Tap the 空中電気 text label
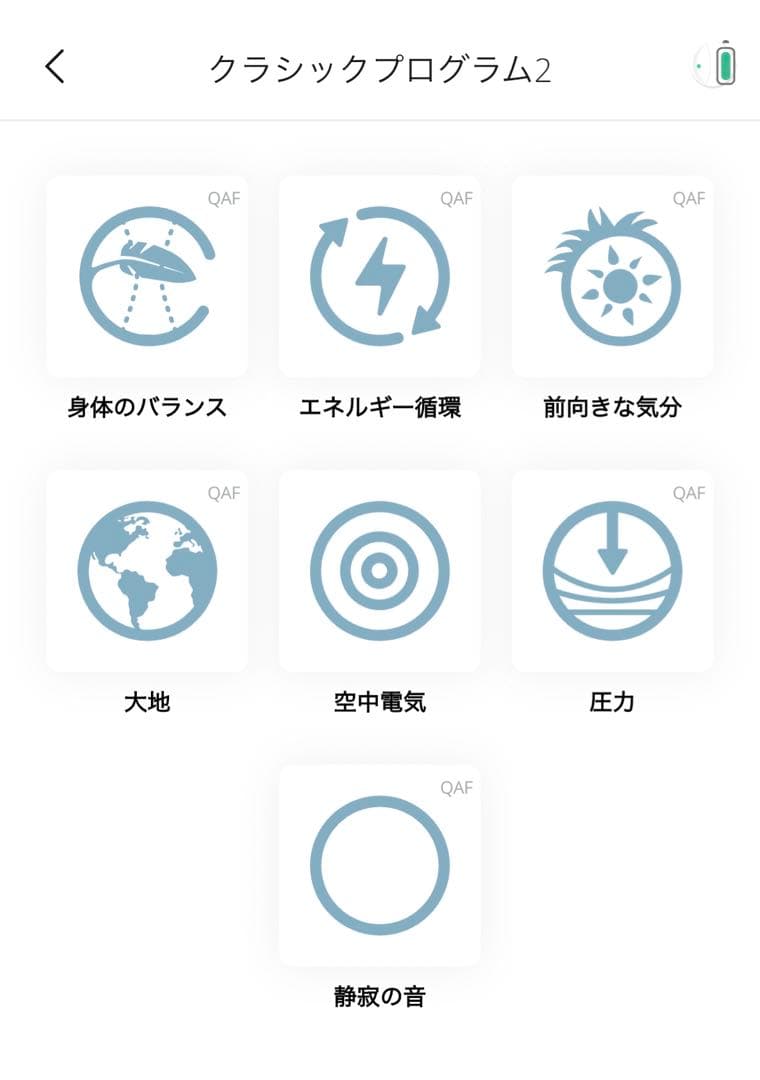 tap(380, 700)
